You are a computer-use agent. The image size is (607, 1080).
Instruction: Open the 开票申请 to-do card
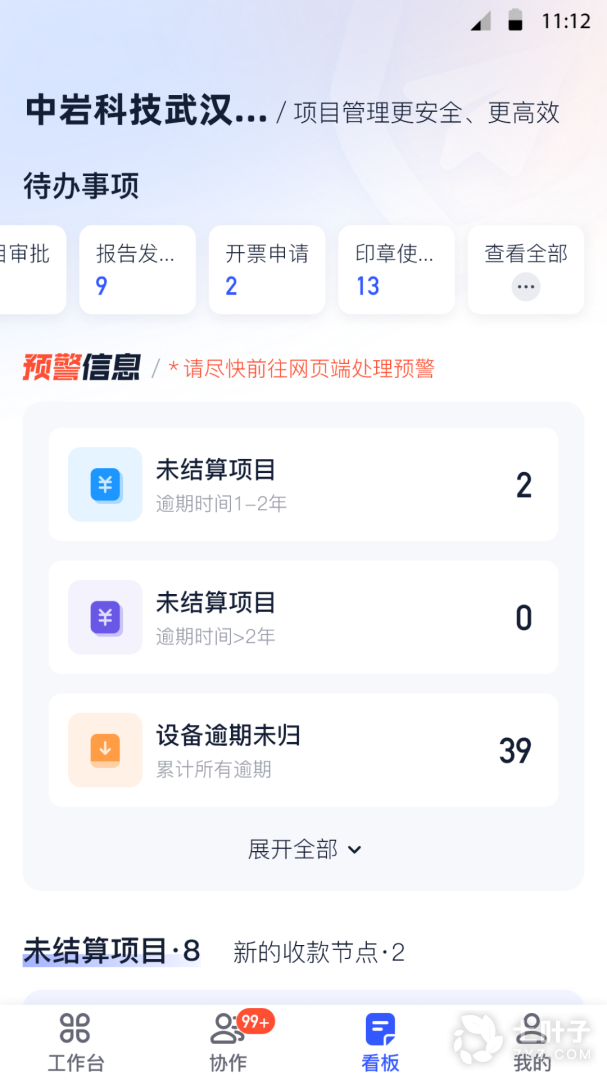[267, 270]
